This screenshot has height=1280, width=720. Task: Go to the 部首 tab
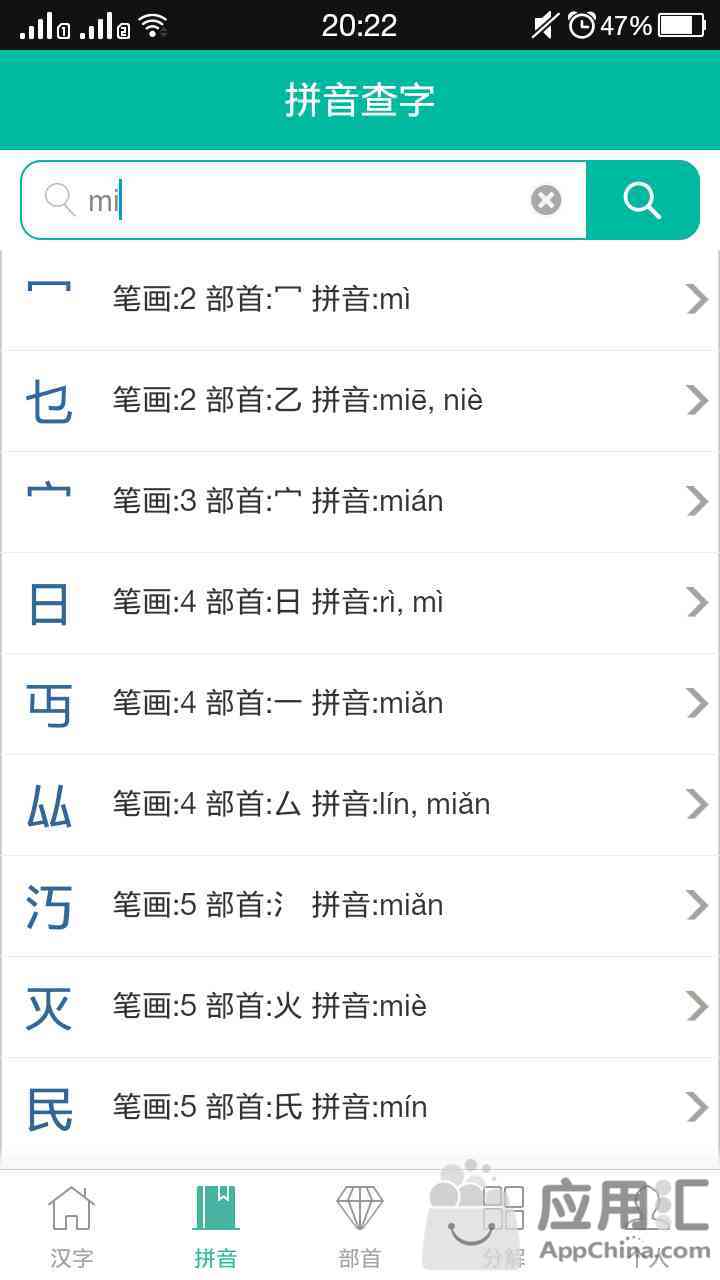(x=360, y=1226)
